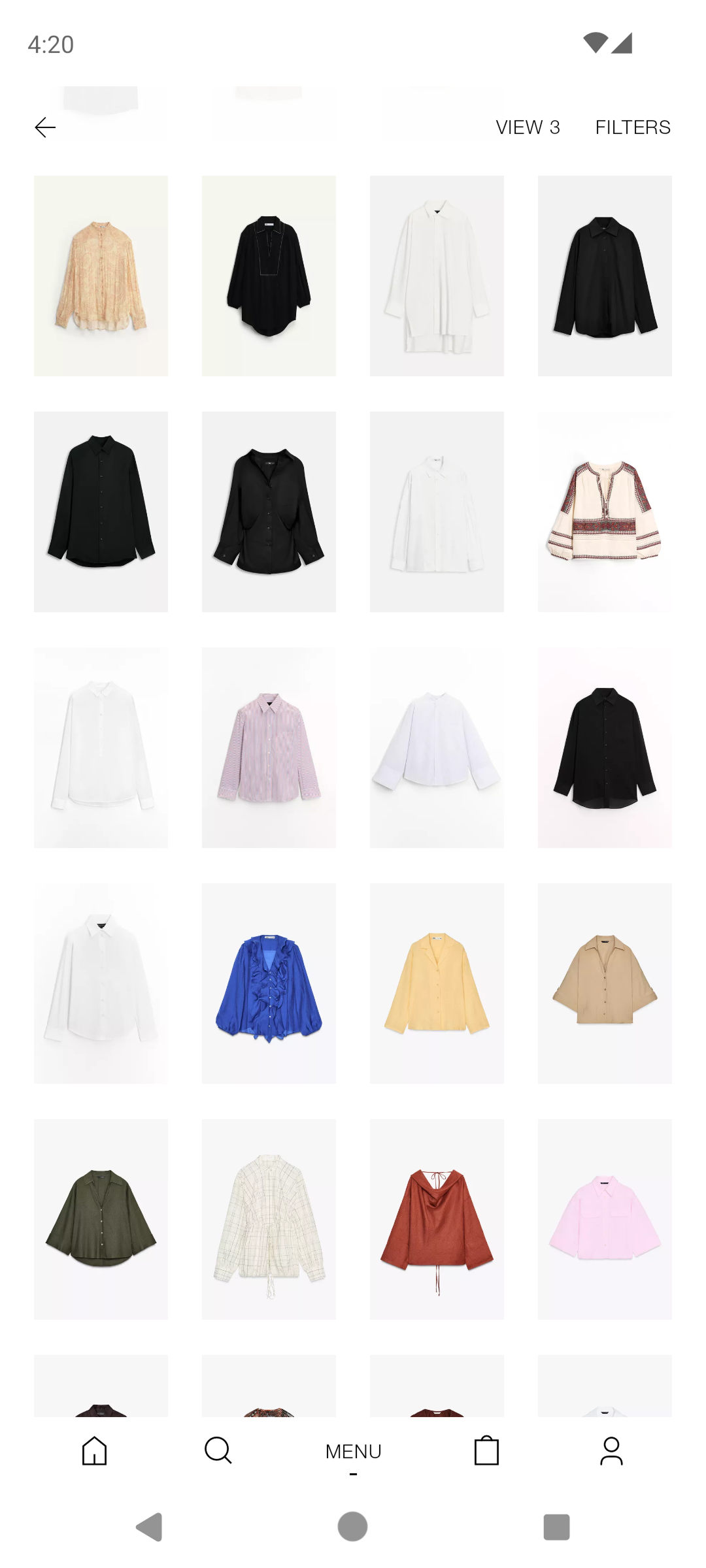The image size is (706, 1568).
Task: View the embroidered cream blouse
Action: coord(605,512)
